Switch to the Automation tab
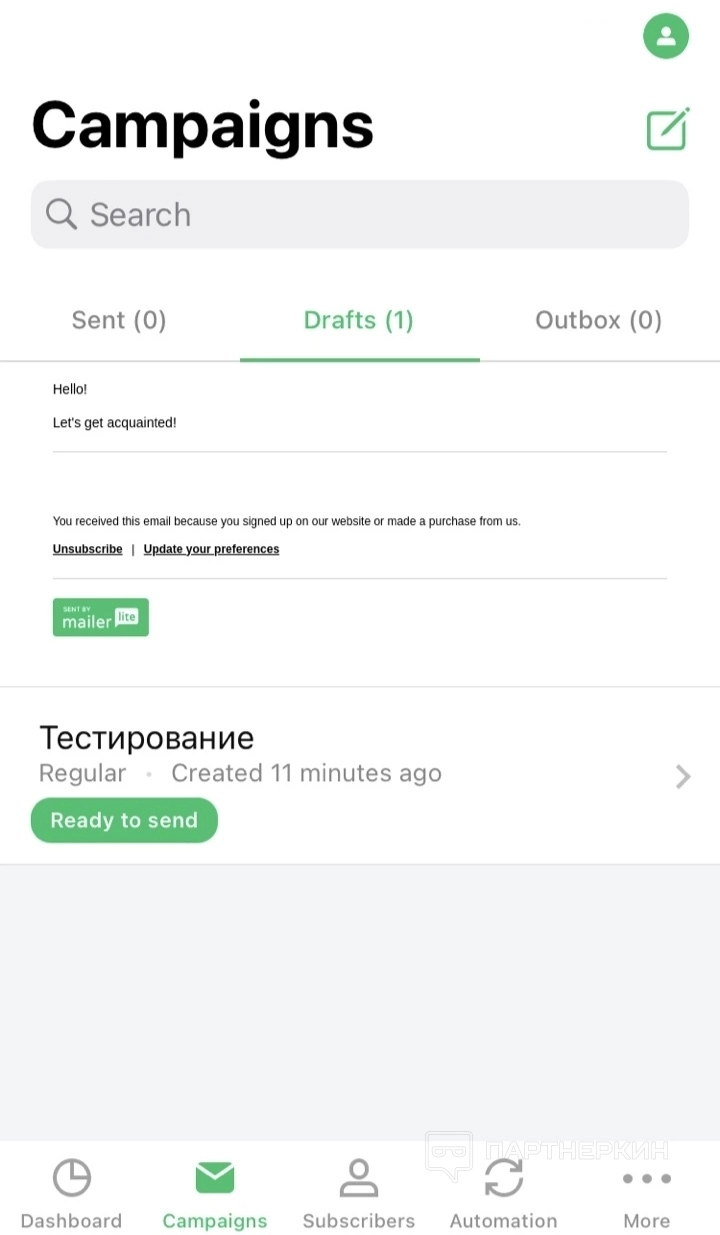Screen dimensions: 720x1235 click(x=503, y=1194)
